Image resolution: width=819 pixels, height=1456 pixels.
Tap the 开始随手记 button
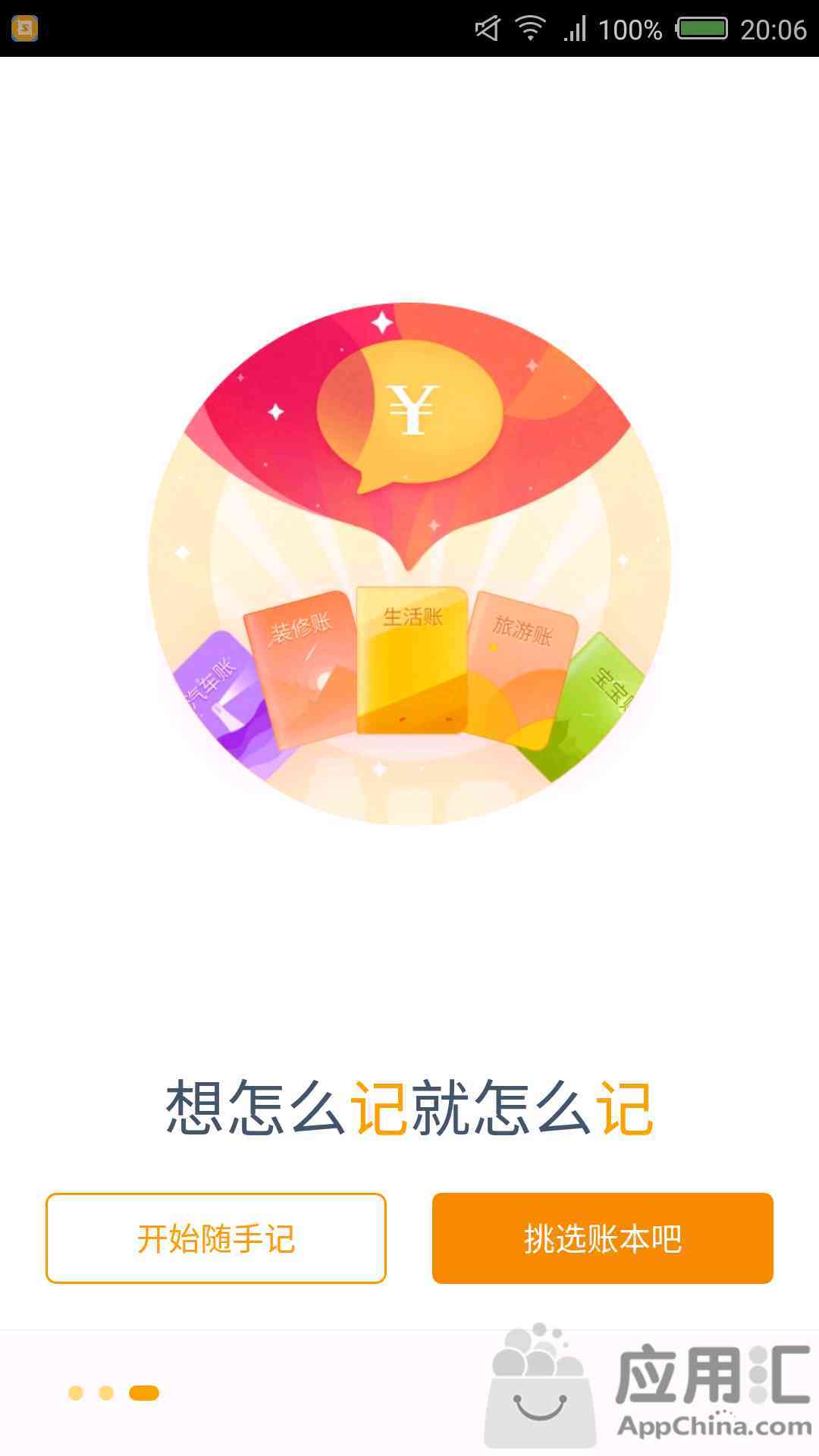click(216, 1238)
